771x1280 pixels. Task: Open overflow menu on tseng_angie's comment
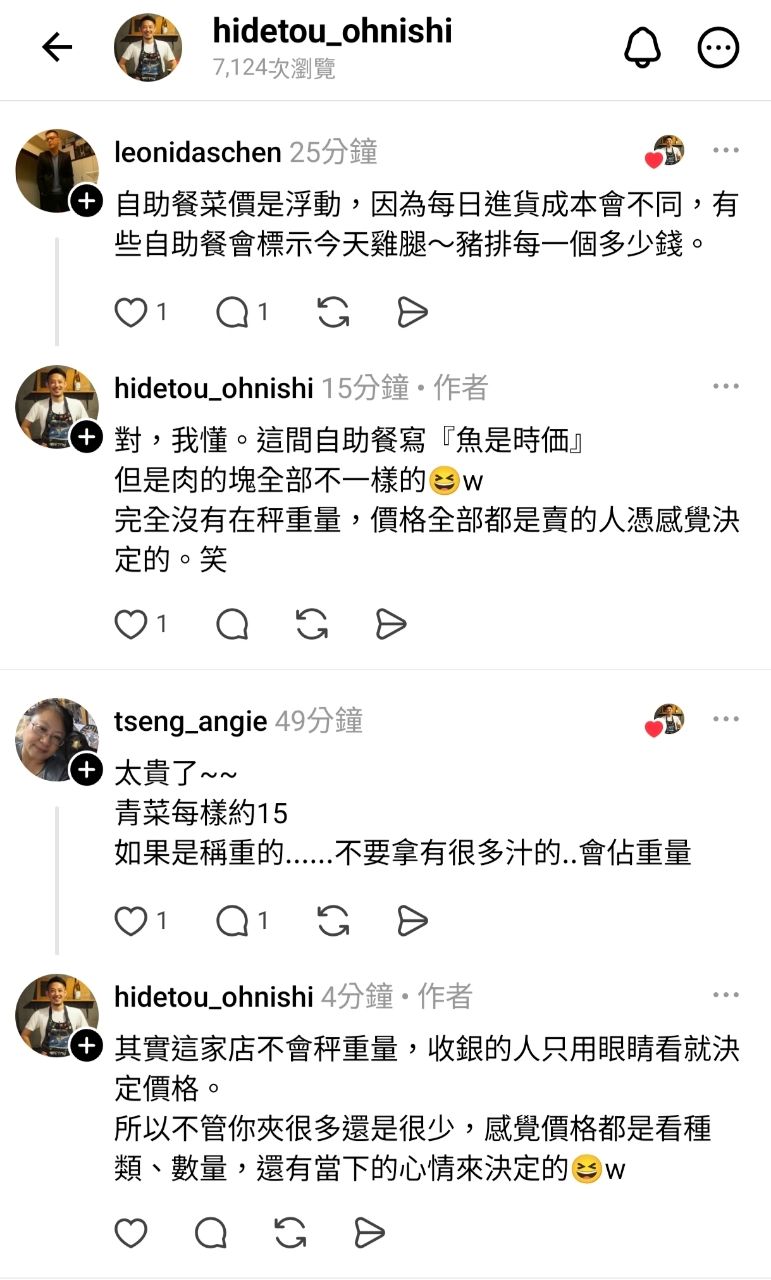click(725, 719)
